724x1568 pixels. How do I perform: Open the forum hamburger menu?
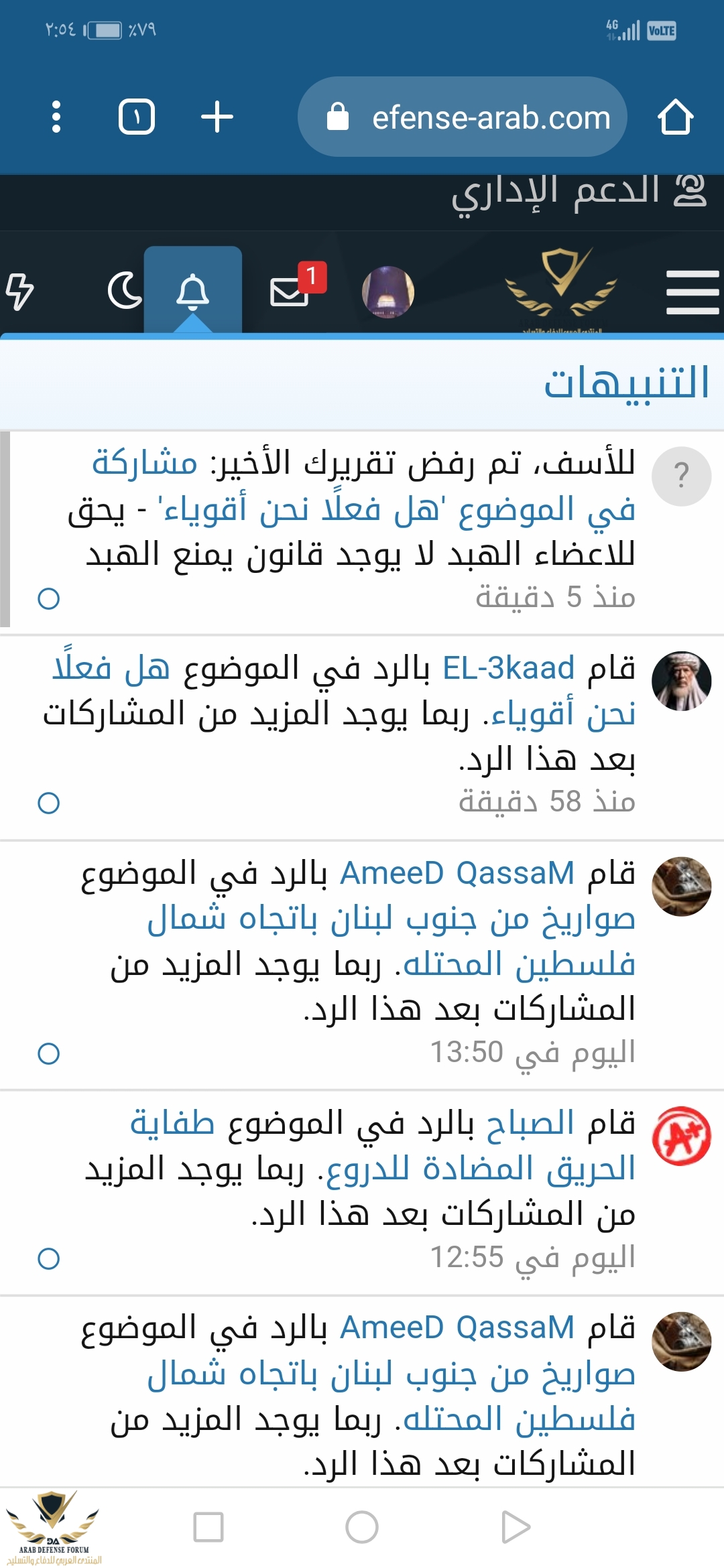click(x=692, y=292)
